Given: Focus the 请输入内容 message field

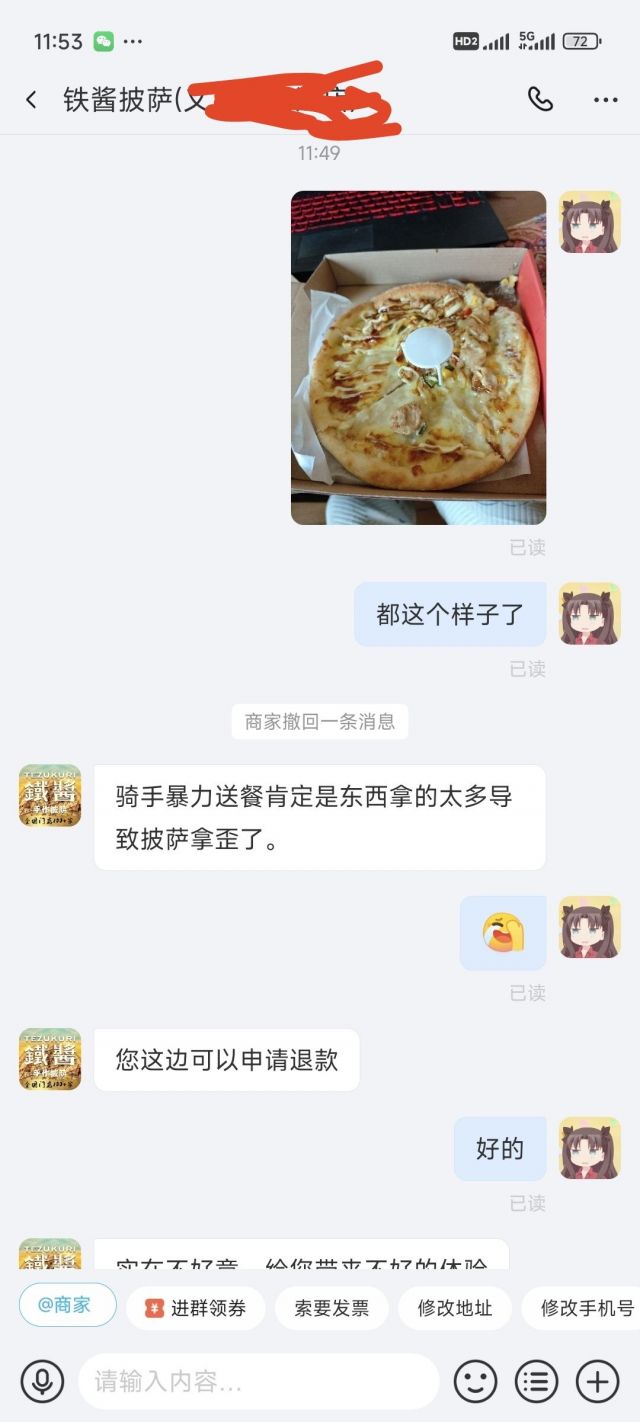Looking at the screenshot, I should click(258, 1381).
